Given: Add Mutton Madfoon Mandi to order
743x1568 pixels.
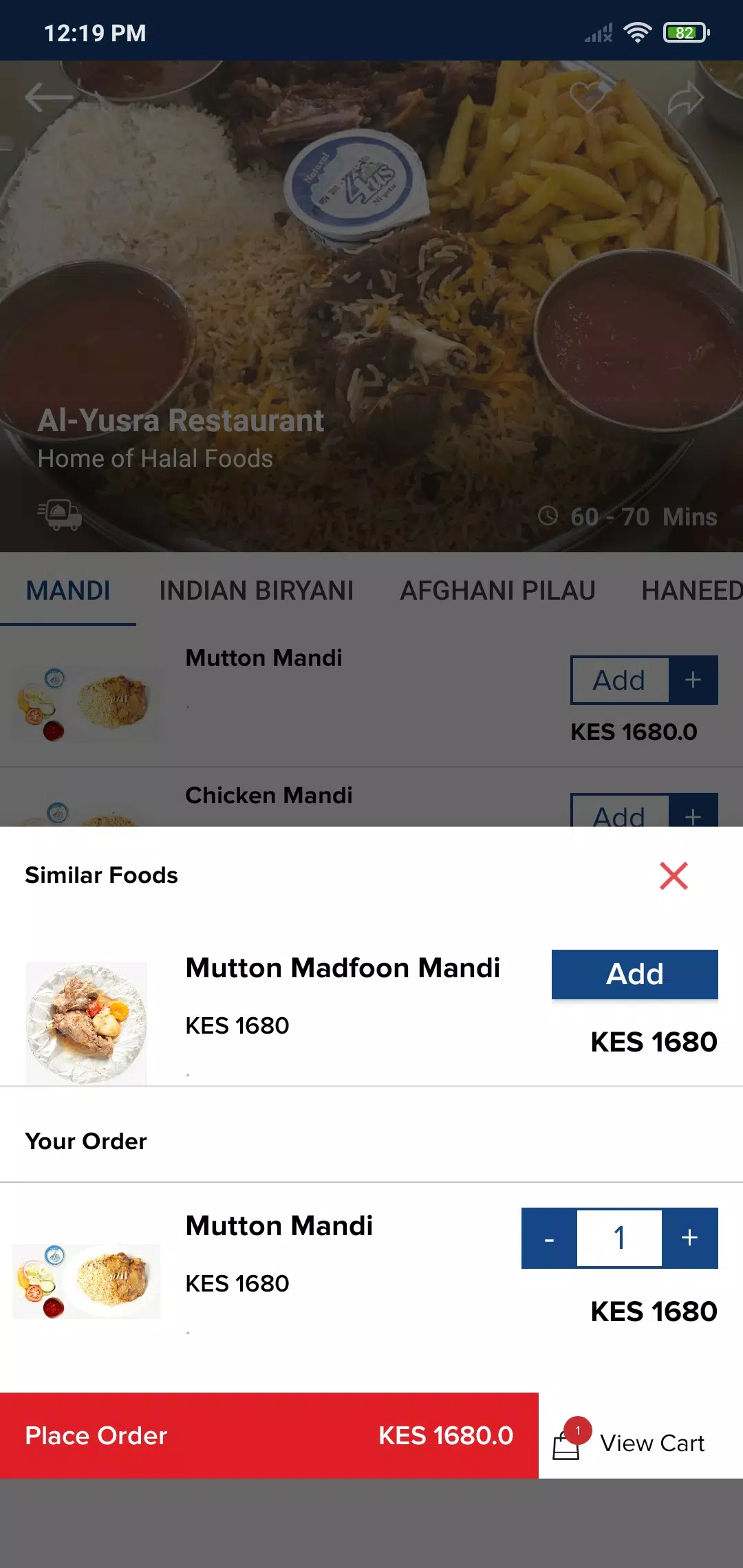Looking at the screenshot, I should click(634, 974).
